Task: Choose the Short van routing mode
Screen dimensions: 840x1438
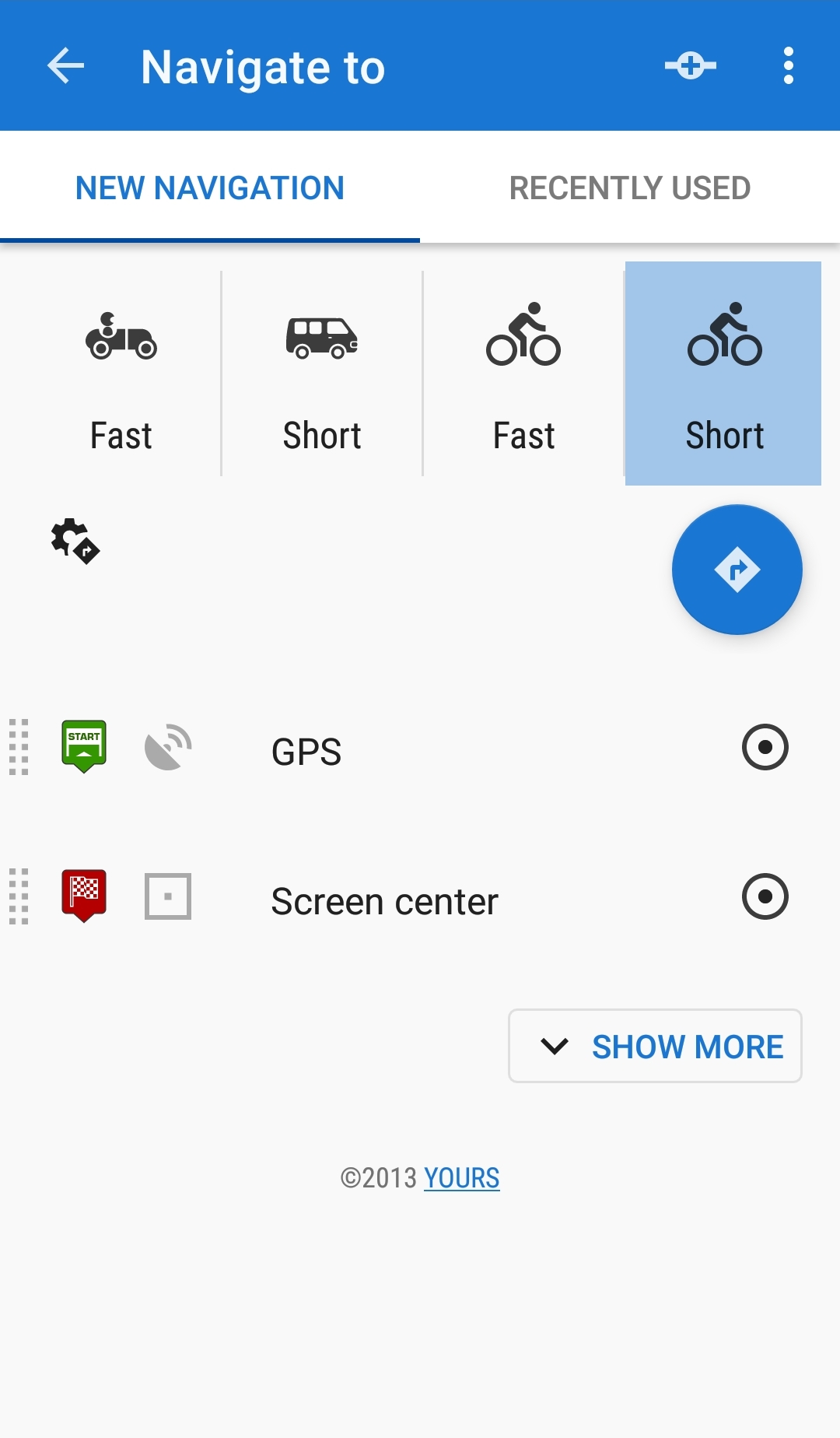Action: [x=322, y=374]
